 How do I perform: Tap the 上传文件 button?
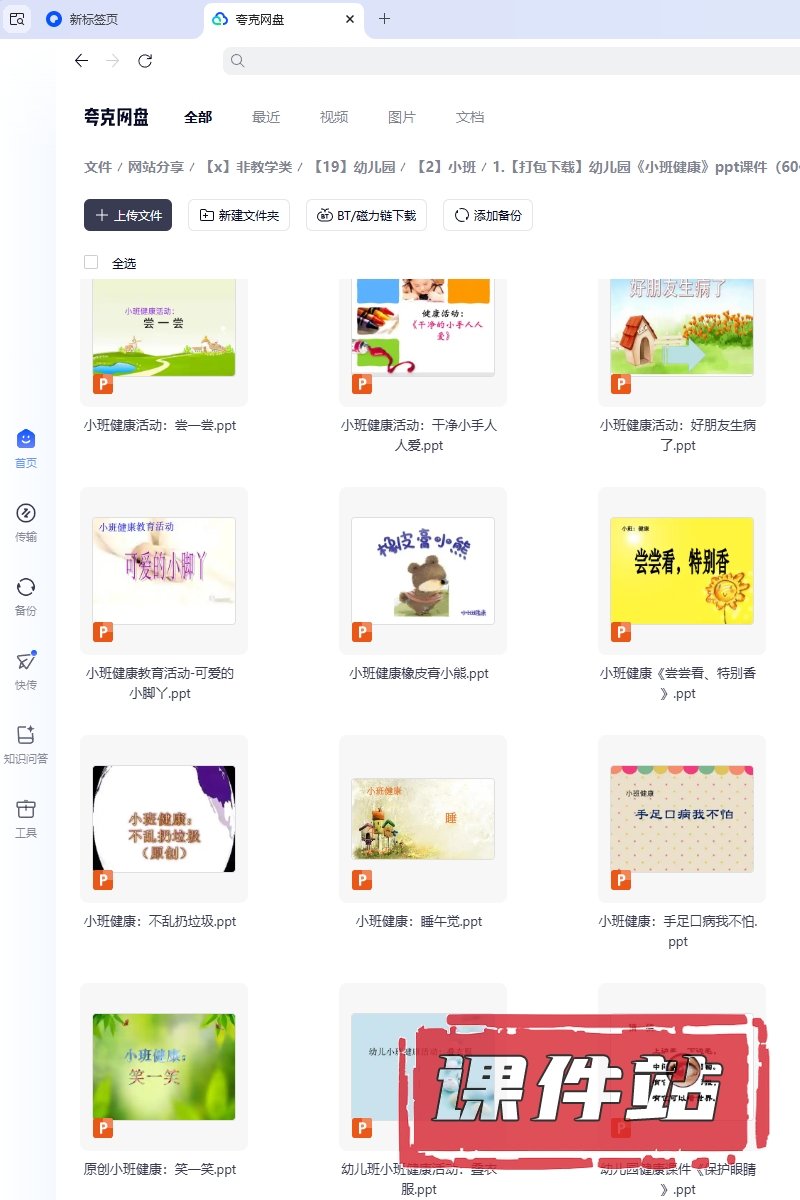tap(128, 215)
